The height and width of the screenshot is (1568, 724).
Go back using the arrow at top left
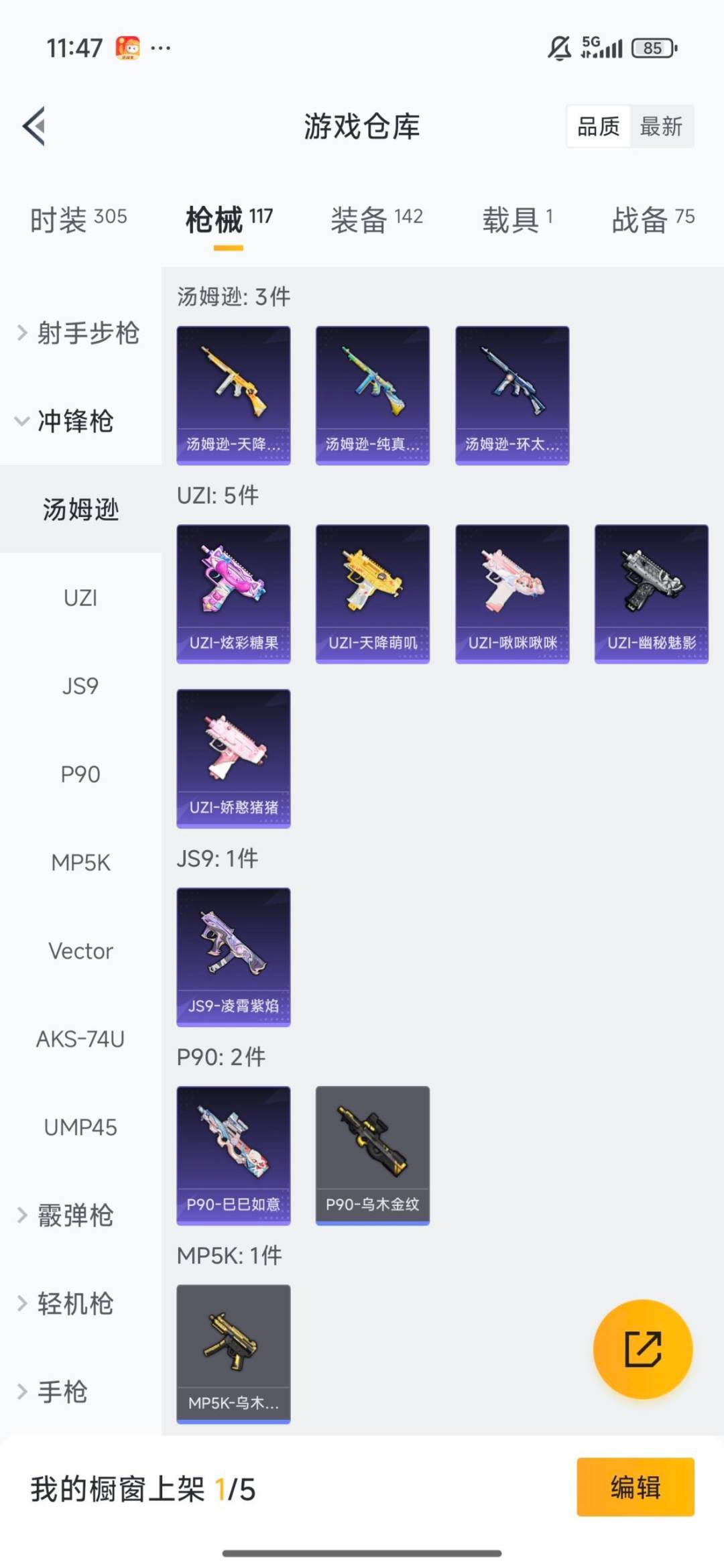pos(35,127)
